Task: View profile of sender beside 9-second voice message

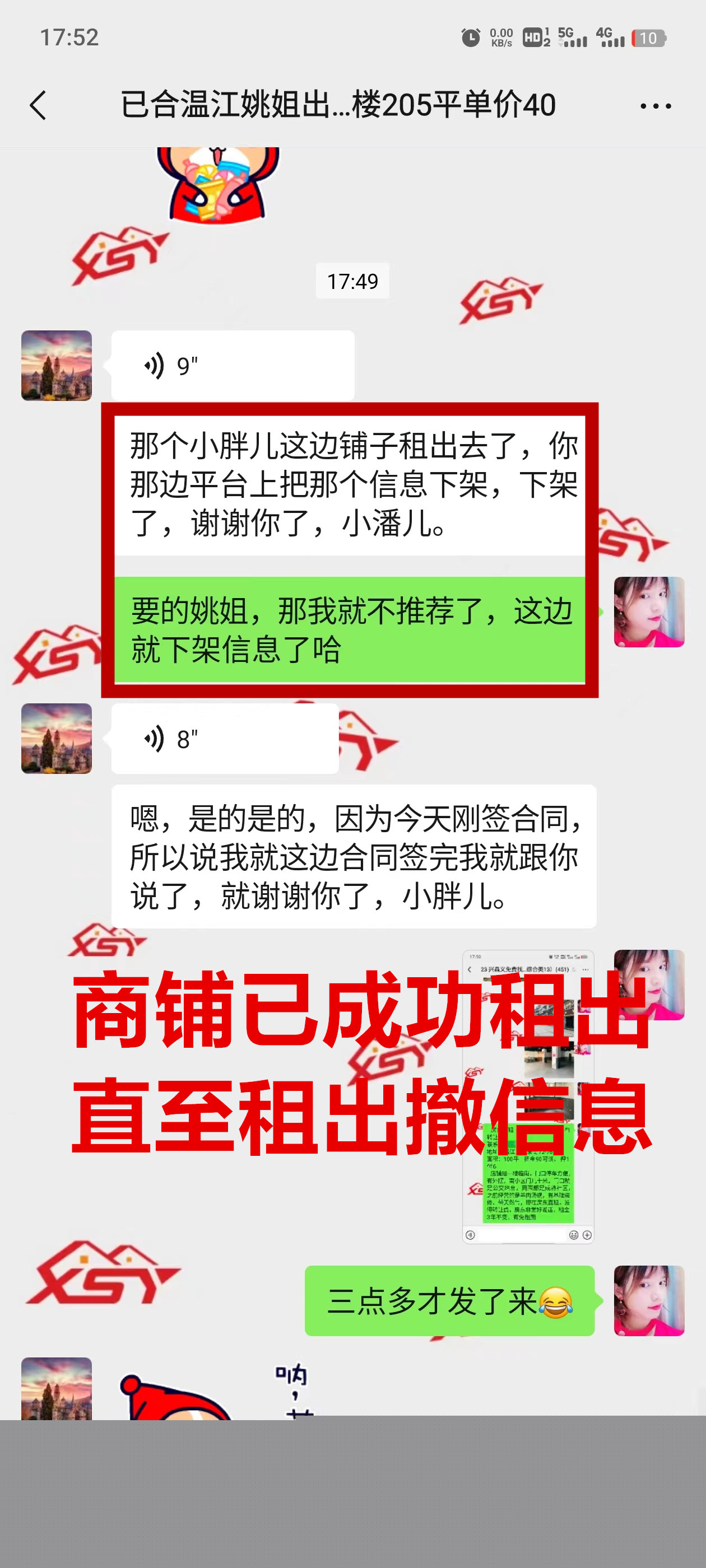Action: (57, 366)
